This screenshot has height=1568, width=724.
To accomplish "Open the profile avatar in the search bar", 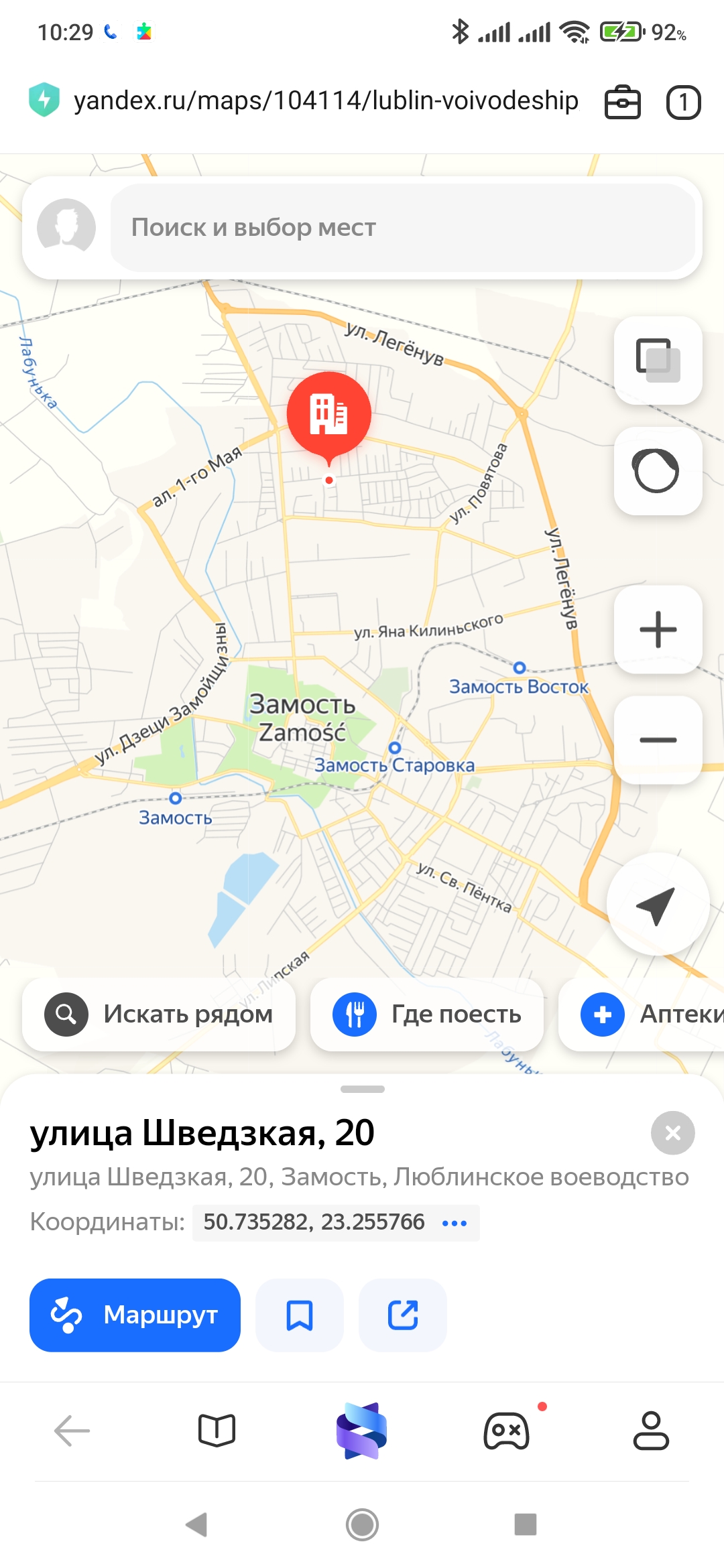I will click(x=66, y=228).
